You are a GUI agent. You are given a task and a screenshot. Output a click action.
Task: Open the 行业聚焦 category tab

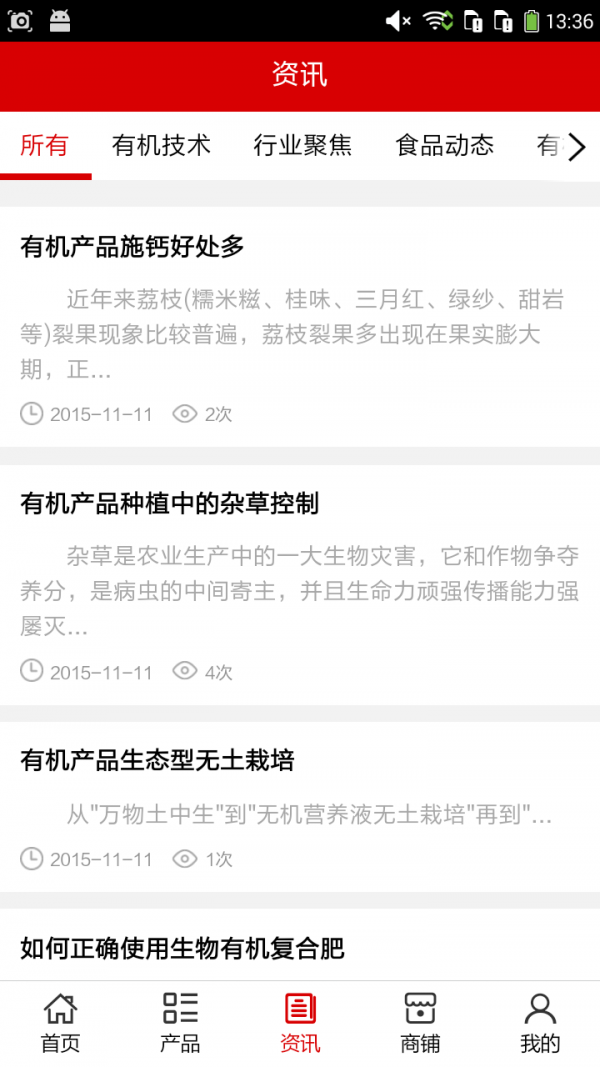(x=303, y=146)
